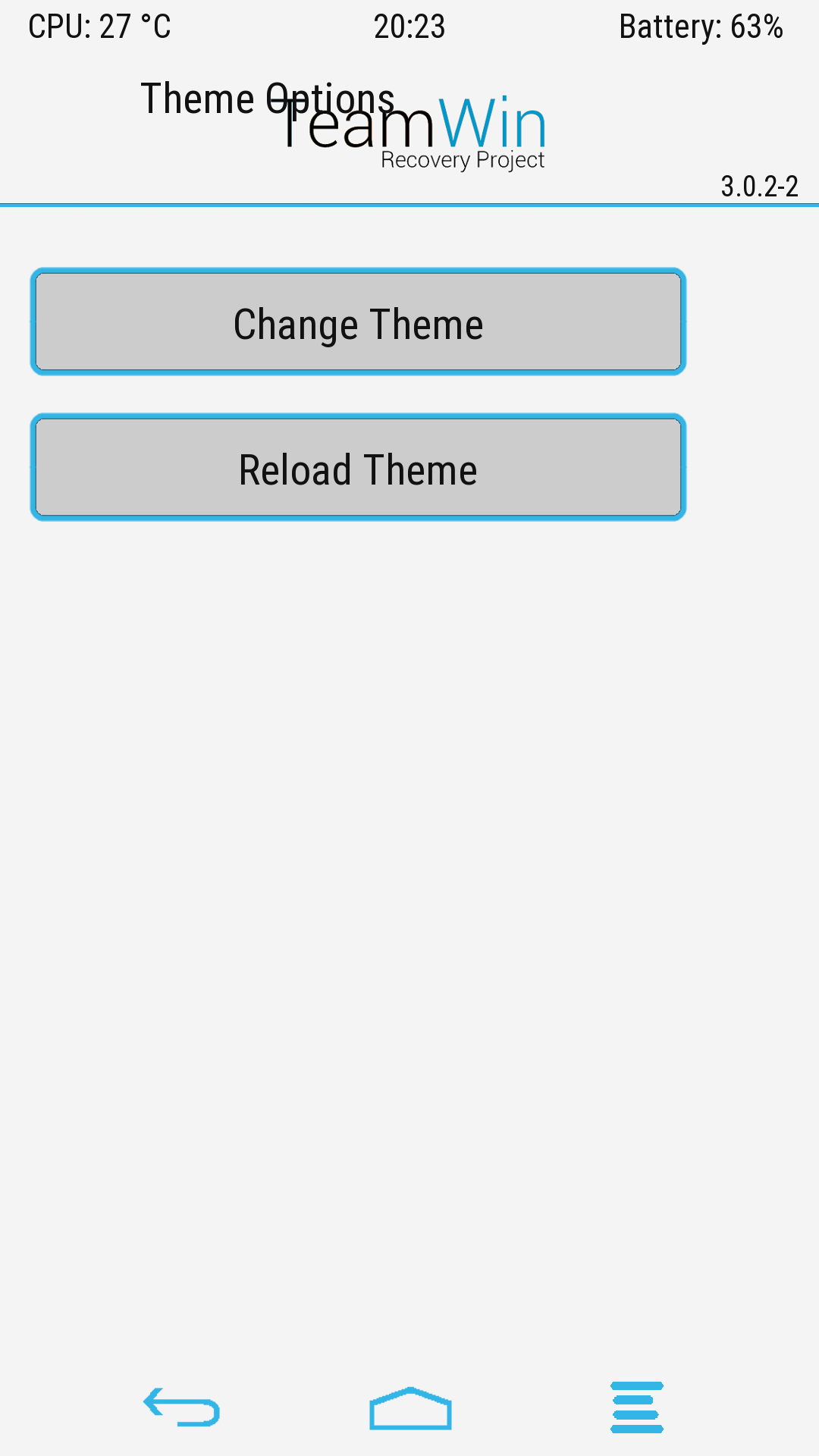
Task: Open the log console lines icon
Action: [637, 1407]
